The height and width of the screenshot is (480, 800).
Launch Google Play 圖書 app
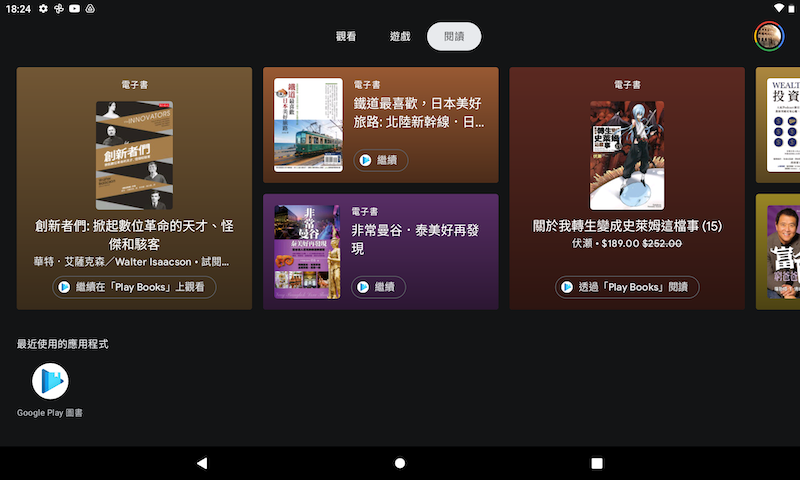coord(50,382)
